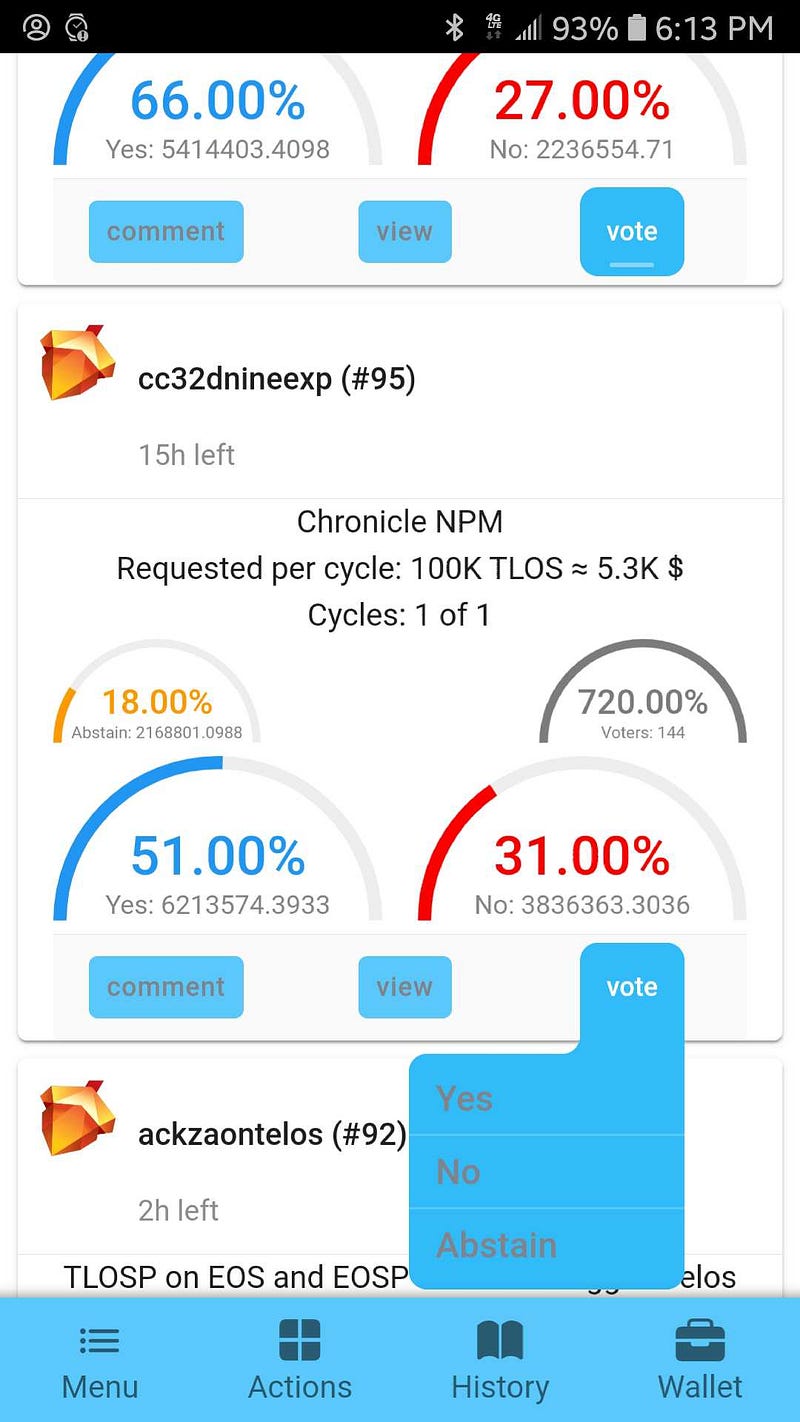Comment on the proposal with 27.00% No

tap(166, 232)
